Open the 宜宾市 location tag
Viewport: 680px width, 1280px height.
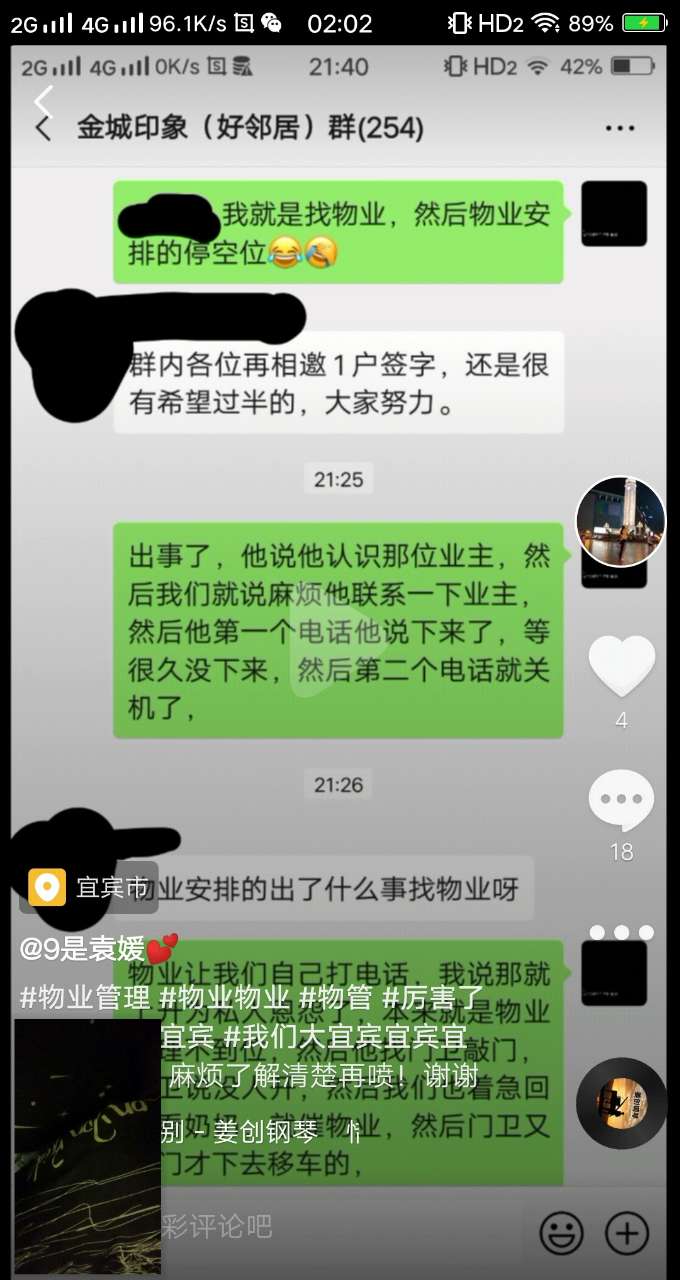91,887
